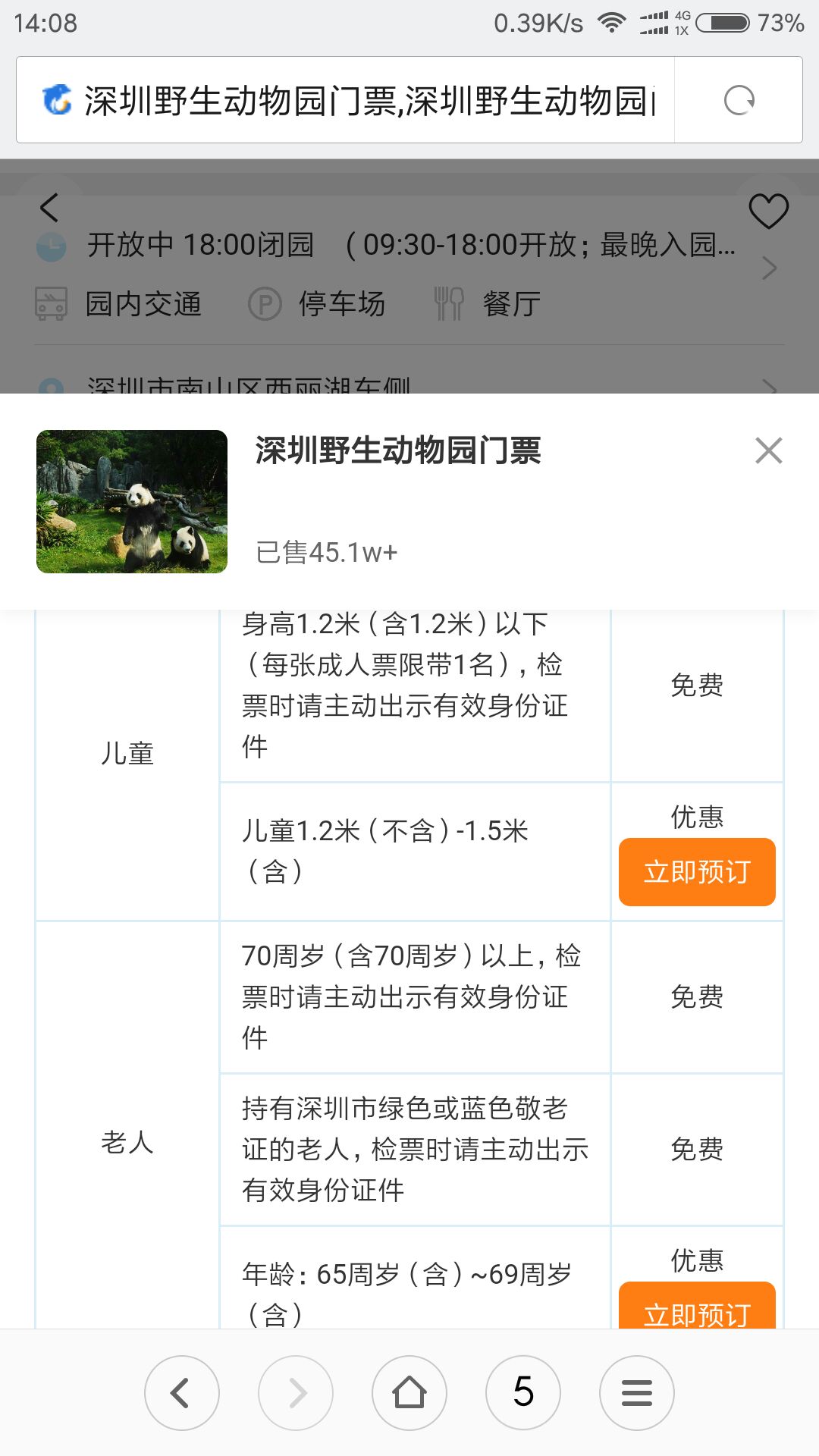Close the ticket details popup
Image resolution: width=819 pixels, height=1456 pixels.
pos(768,450)
